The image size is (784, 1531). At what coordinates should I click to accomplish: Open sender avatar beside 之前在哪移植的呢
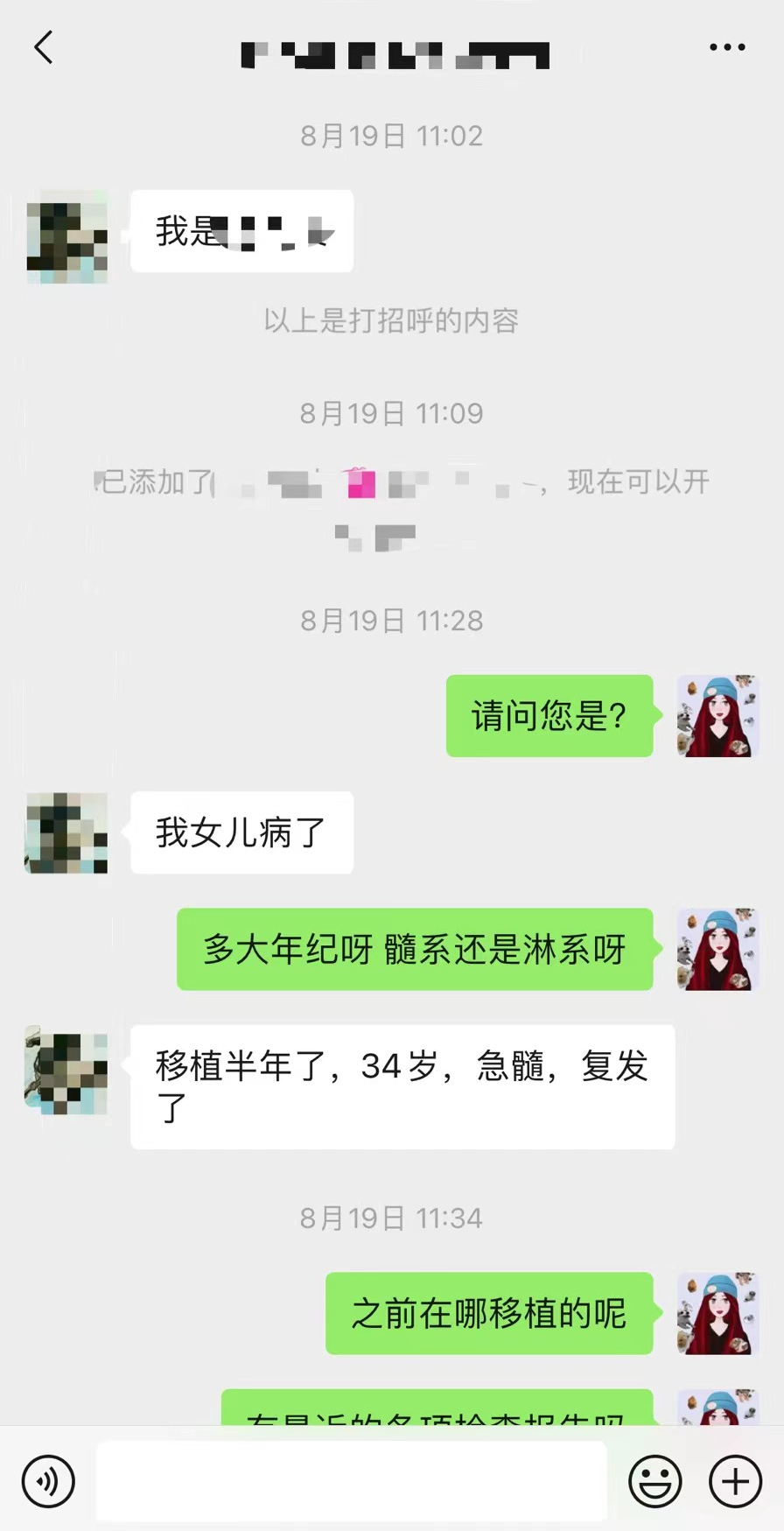[717, 1313]
